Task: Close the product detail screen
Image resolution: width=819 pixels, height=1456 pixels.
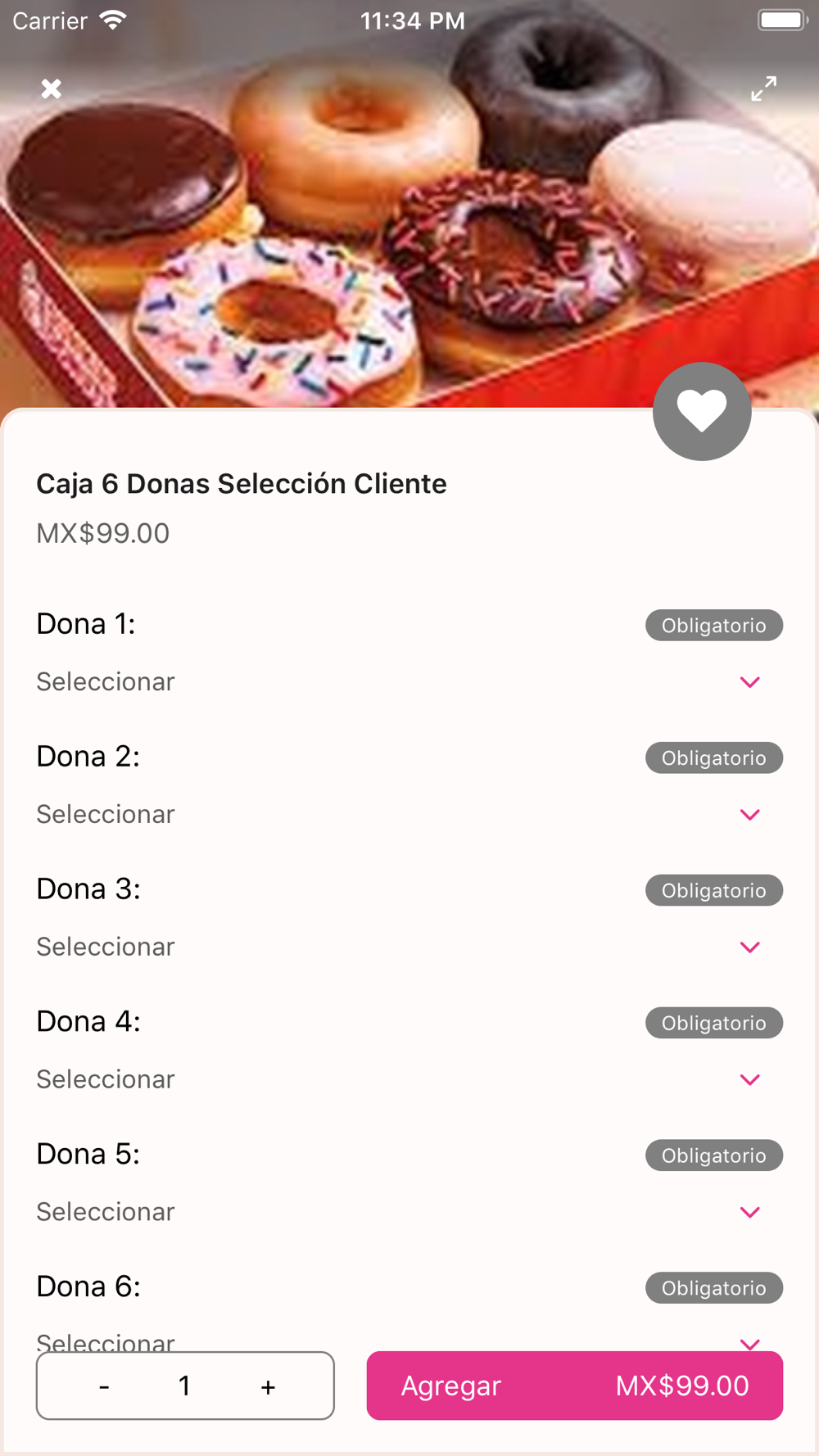Action: tap(52, 88)
